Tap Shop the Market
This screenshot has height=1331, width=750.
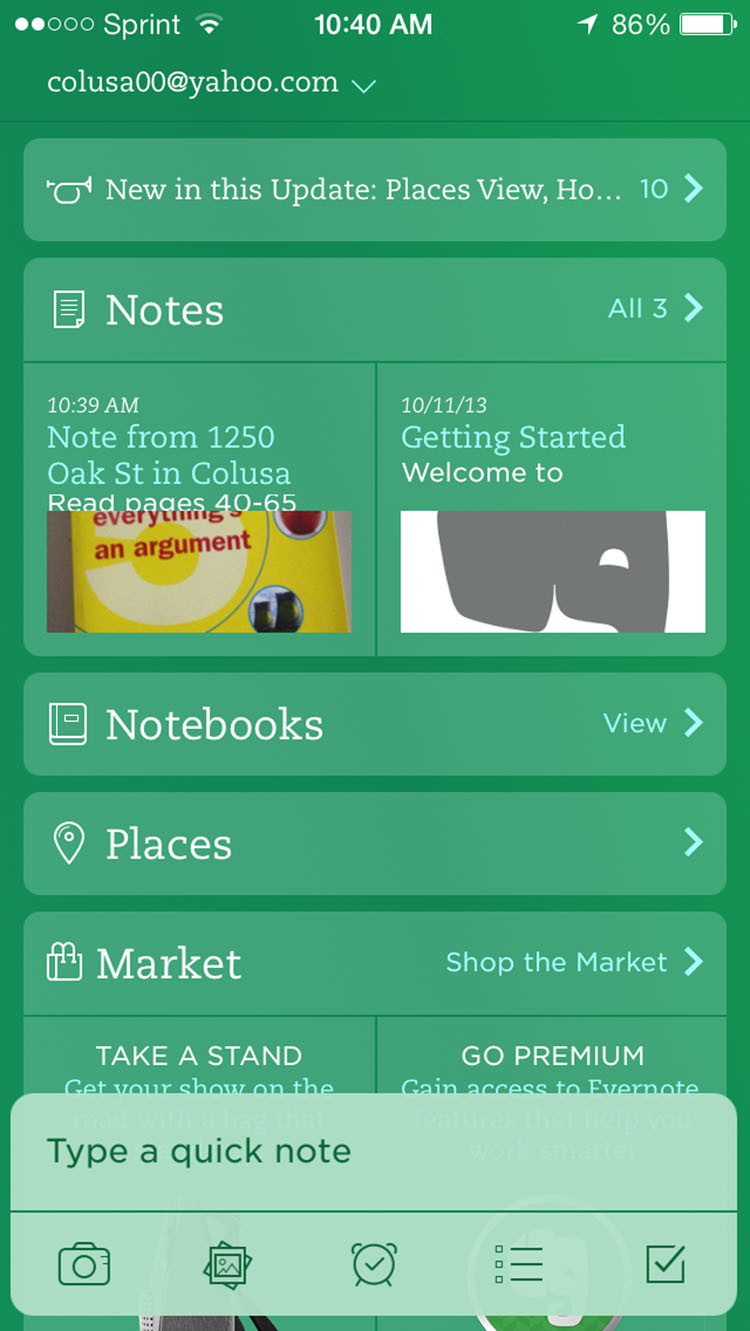coord(574,962)
